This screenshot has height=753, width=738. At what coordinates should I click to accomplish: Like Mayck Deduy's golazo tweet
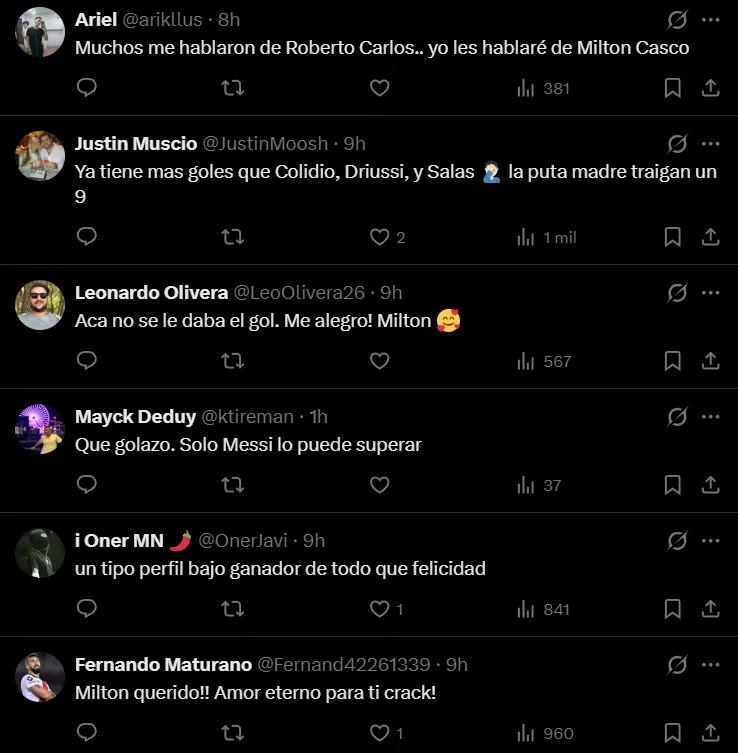[x=379, y=485]
